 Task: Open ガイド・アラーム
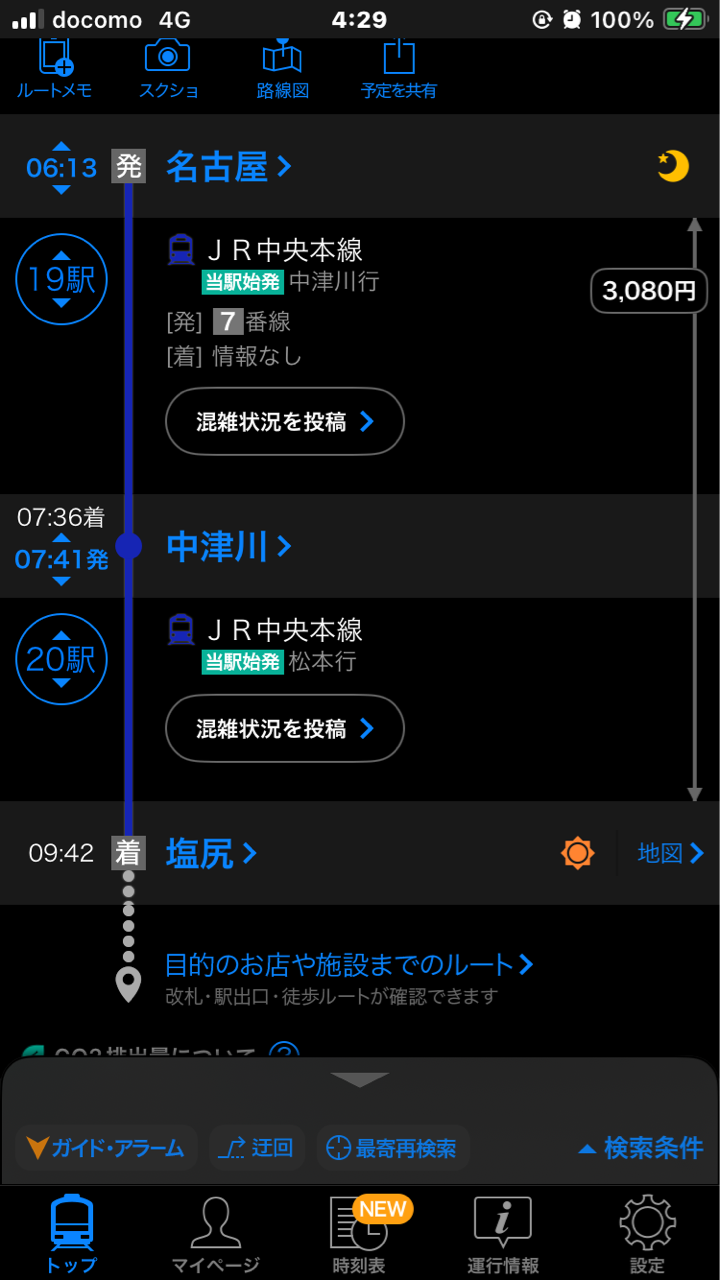(x=106, y=1148)
